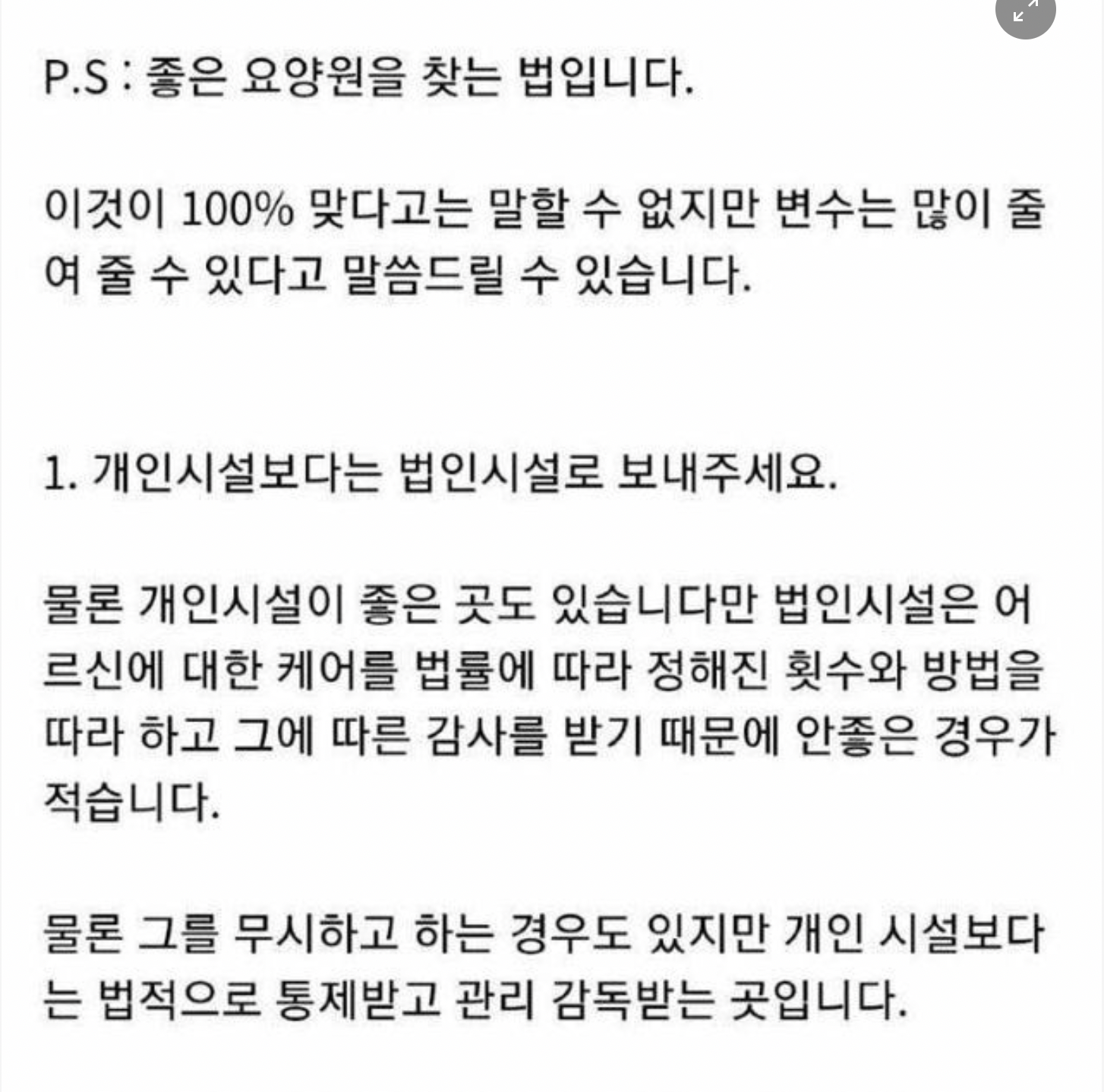Expand the image to full screen
The height and width of the screenshot is (1092, 1104).
point(1025,11)
